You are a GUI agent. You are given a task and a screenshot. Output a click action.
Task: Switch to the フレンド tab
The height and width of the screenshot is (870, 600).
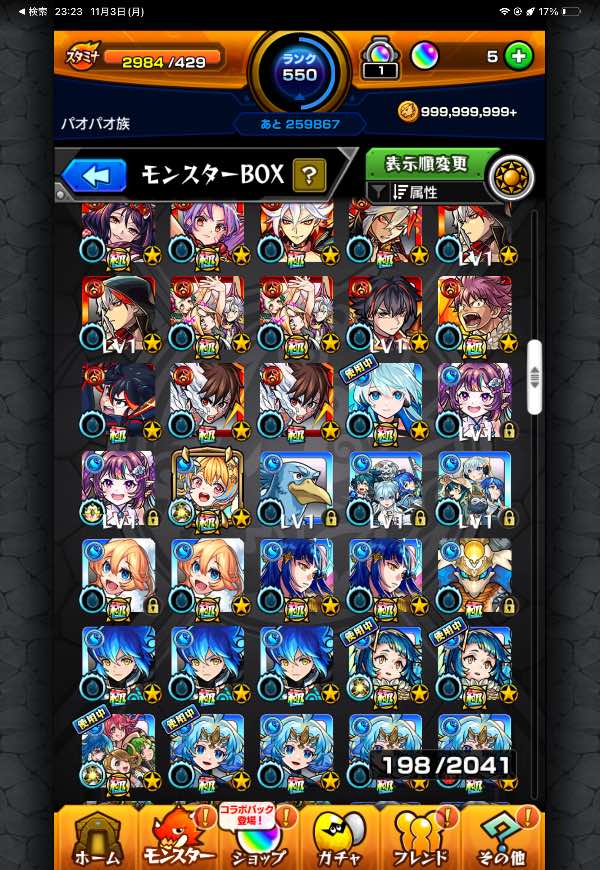tap(420, 838)
